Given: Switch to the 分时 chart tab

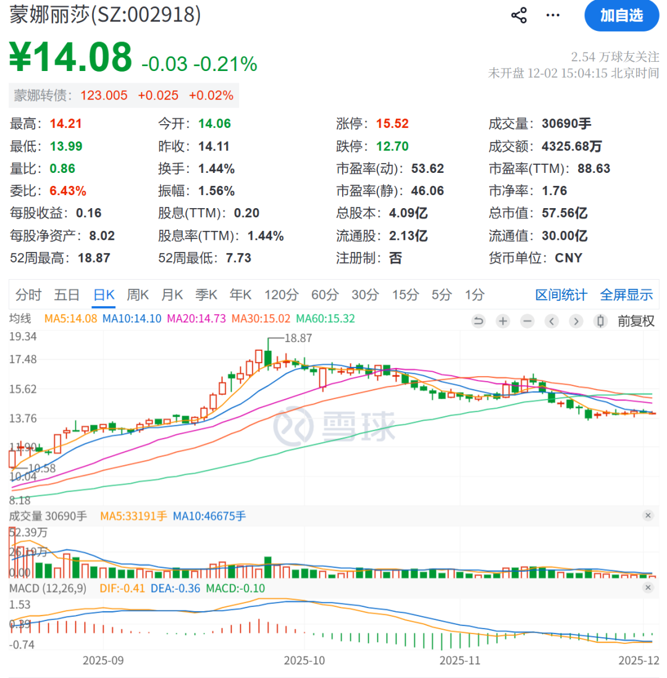Looking at the screenshot, I should point(28,295).
